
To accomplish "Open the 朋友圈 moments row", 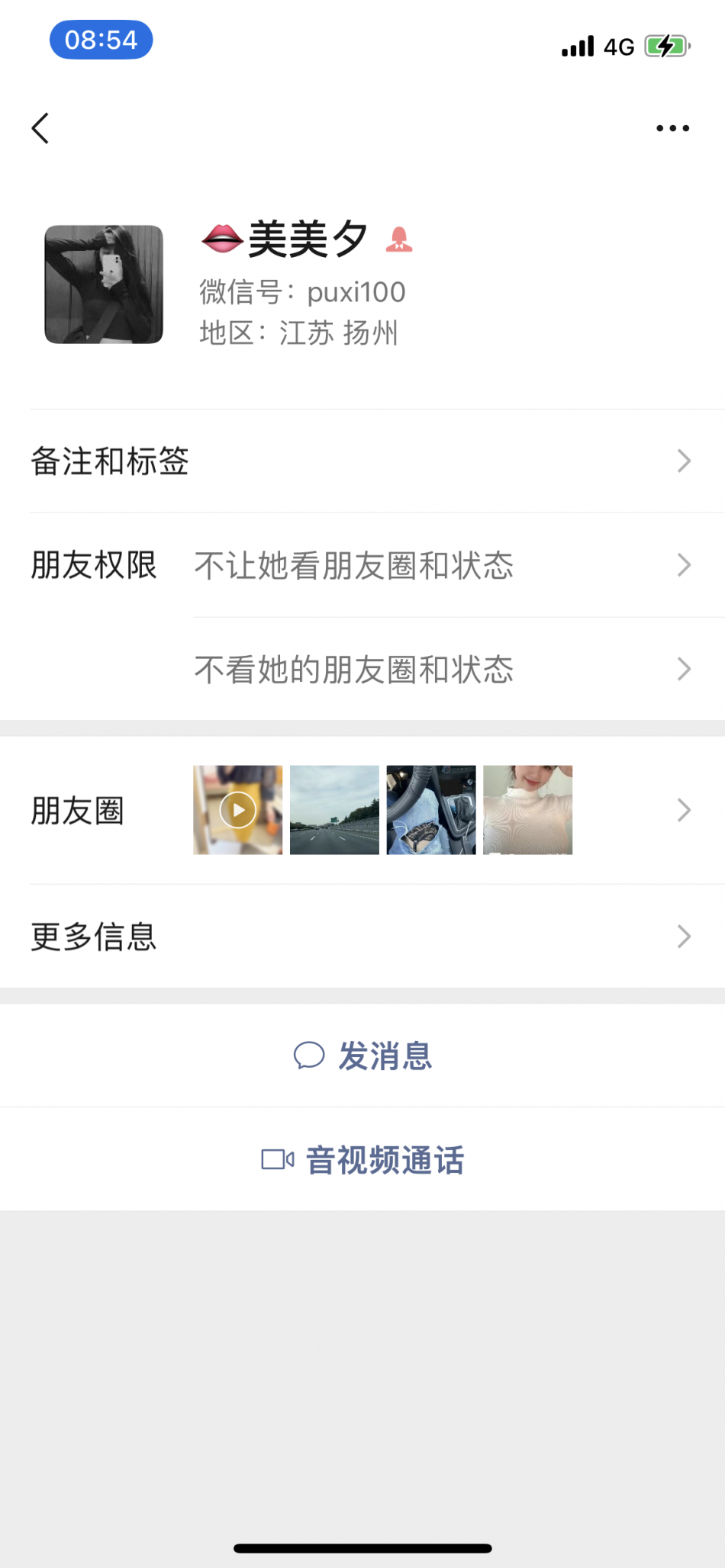I will pyautogui.click(x=362, y=810).
